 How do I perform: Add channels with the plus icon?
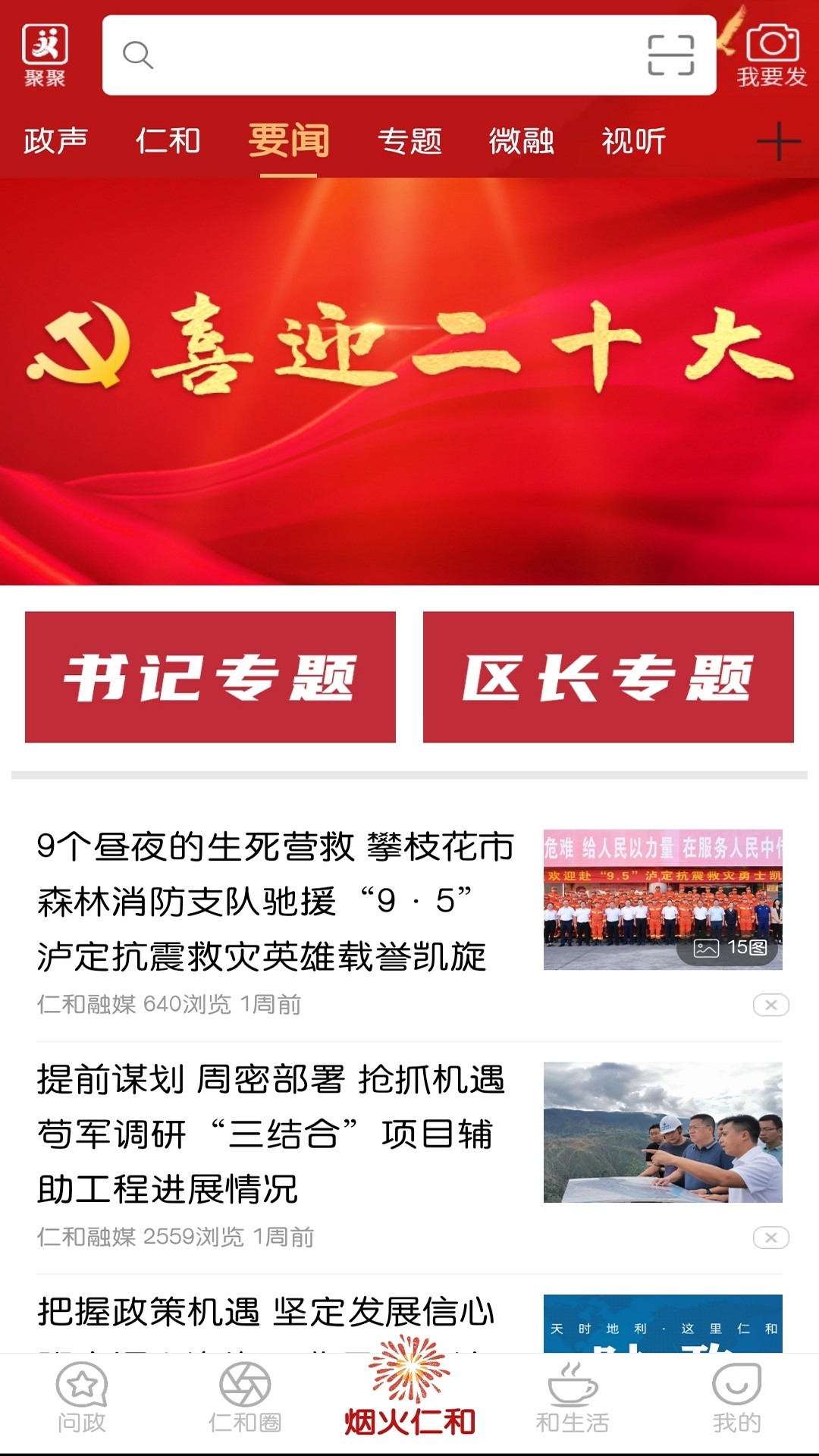[x=778, y=142]
